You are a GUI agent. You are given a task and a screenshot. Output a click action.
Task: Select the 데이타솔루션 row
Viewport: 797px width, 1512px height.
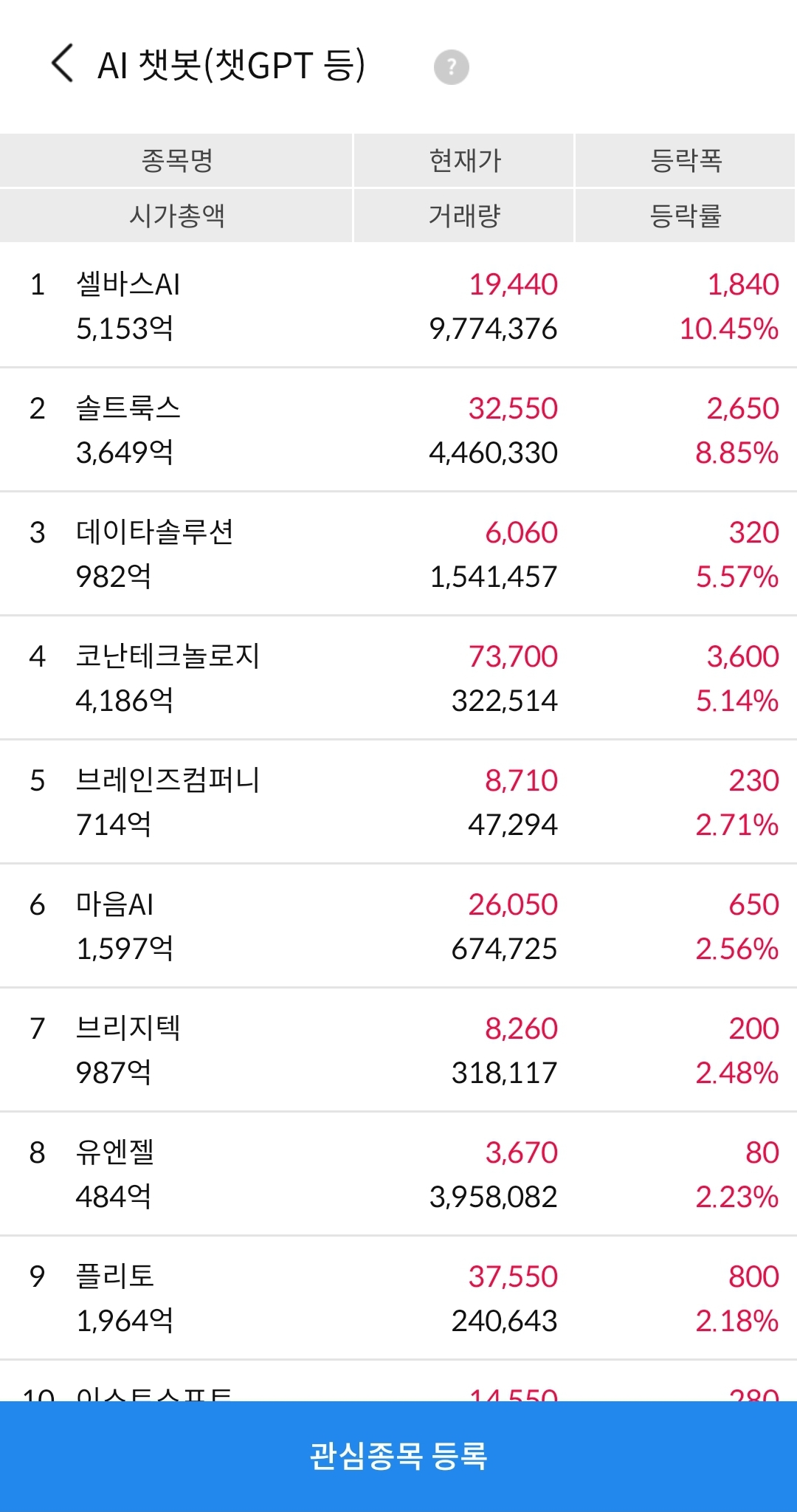(398, 554)
